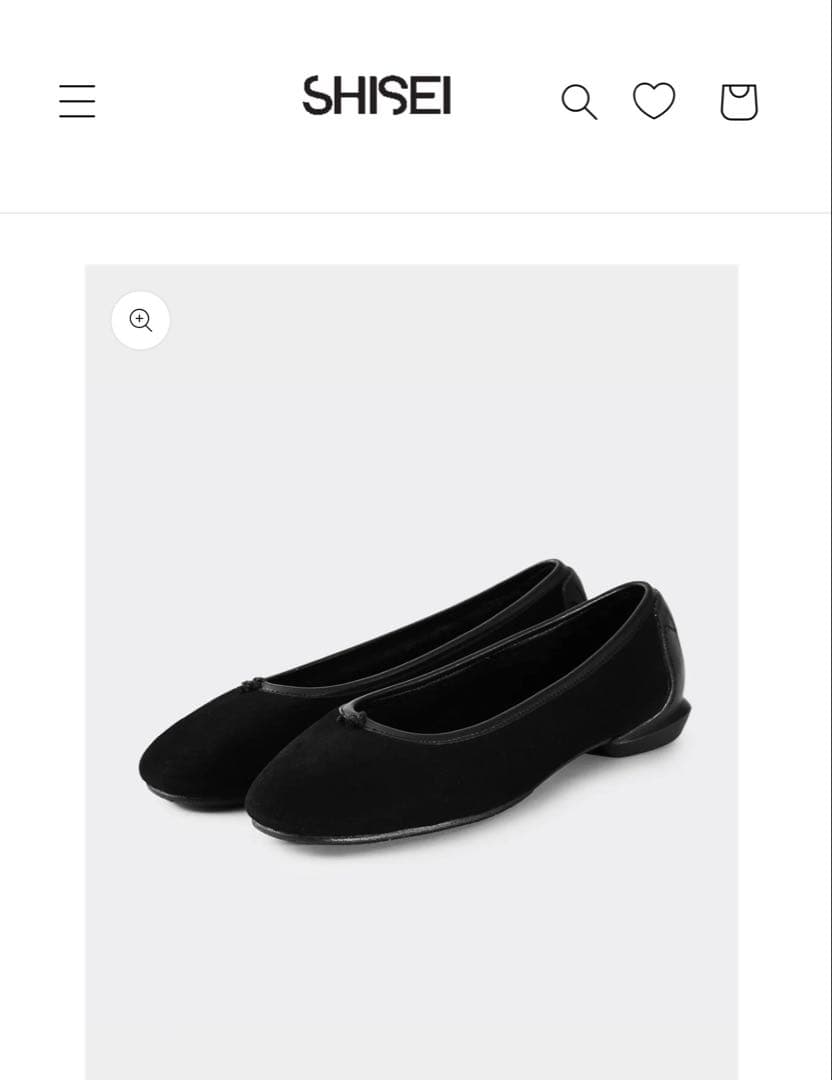The image size is (832, 1080).
Task: Open the wishlist heart icon
Action: click(x=654, y=101)
